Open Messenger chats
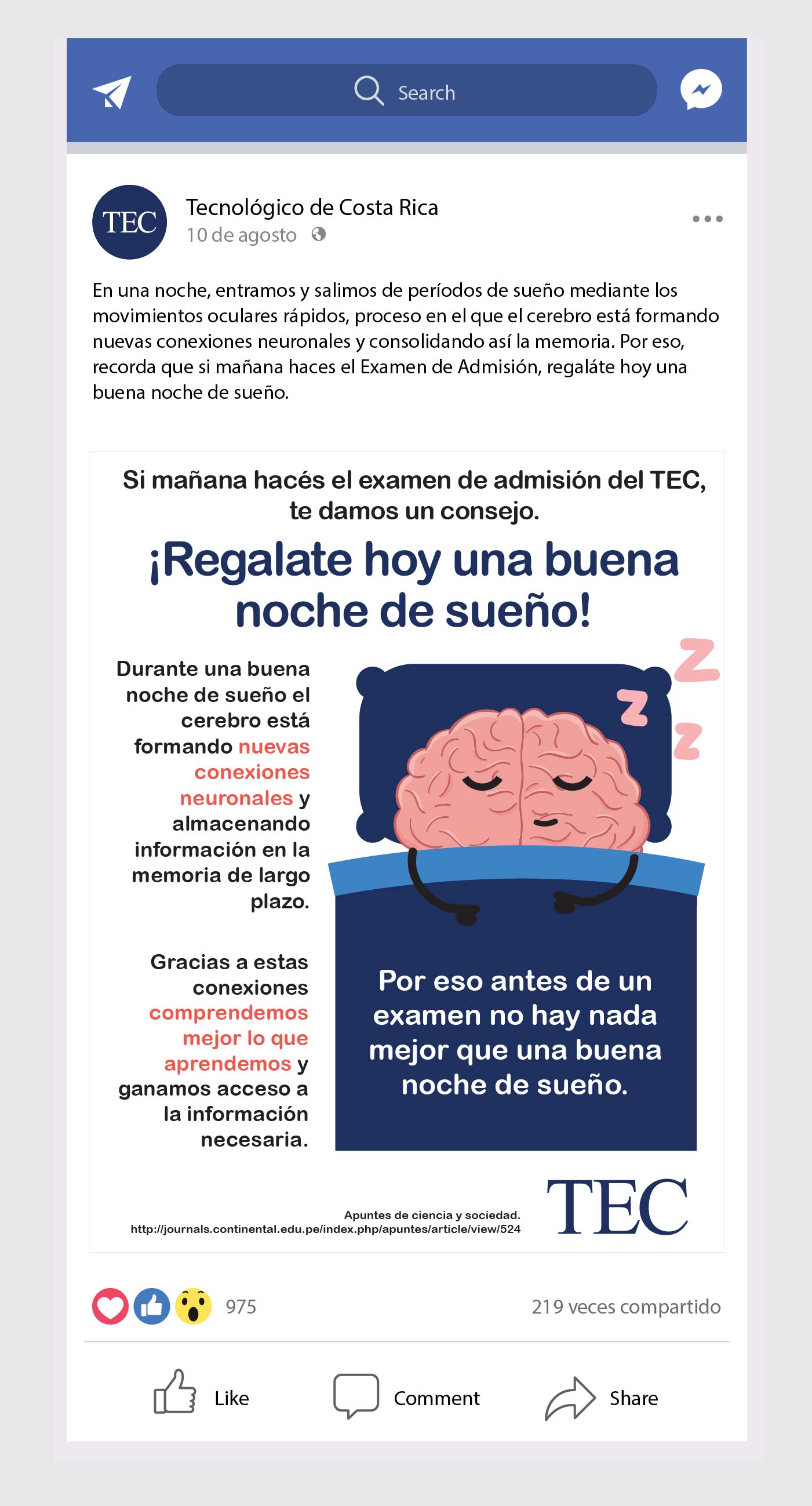Image resolution: width=812 pixels, height=1506 pixels. tap(701, 90)
